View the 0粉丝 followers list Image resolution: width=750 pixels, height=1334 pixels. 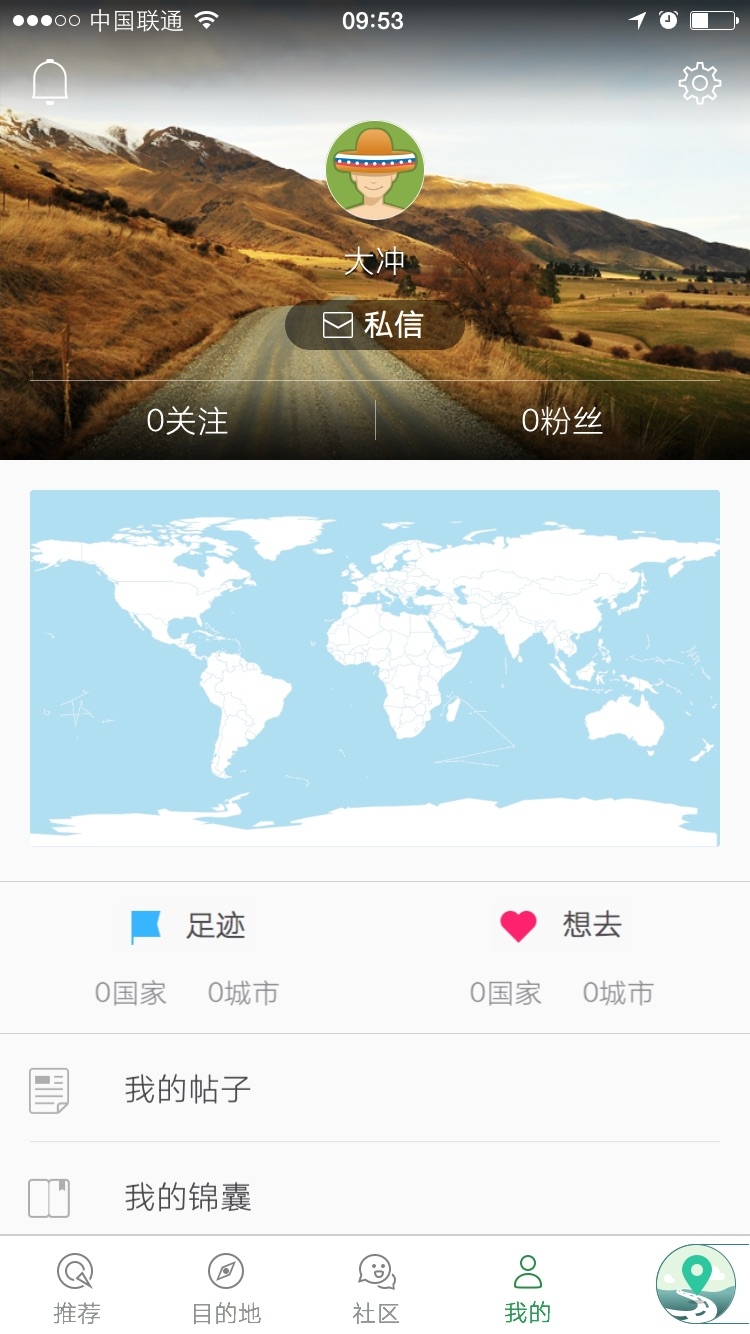(x=562, y=421)
